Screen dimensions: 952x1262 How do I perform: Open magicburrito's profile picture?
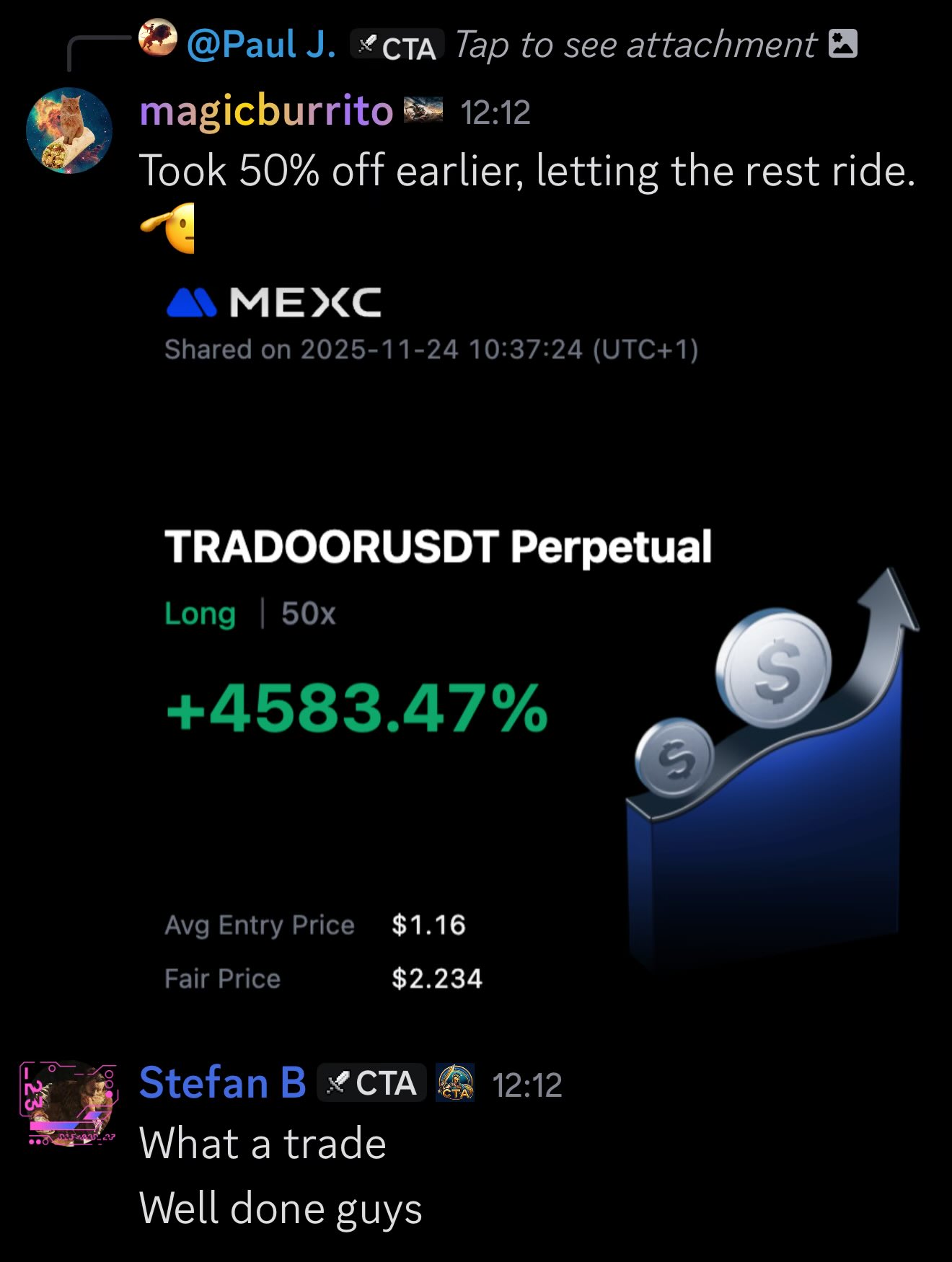[69, 131]
